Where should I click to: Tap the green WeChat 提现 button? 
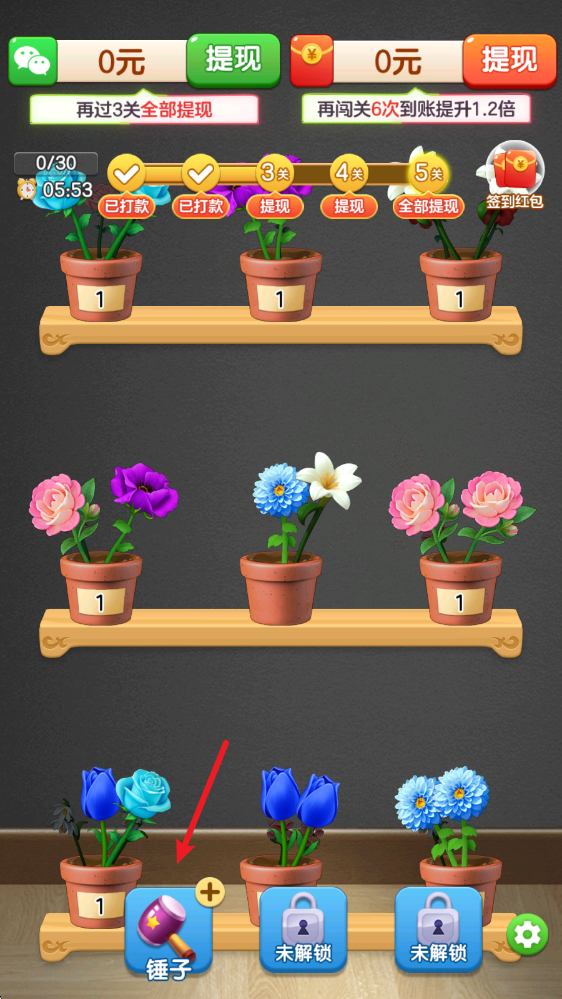233,61
